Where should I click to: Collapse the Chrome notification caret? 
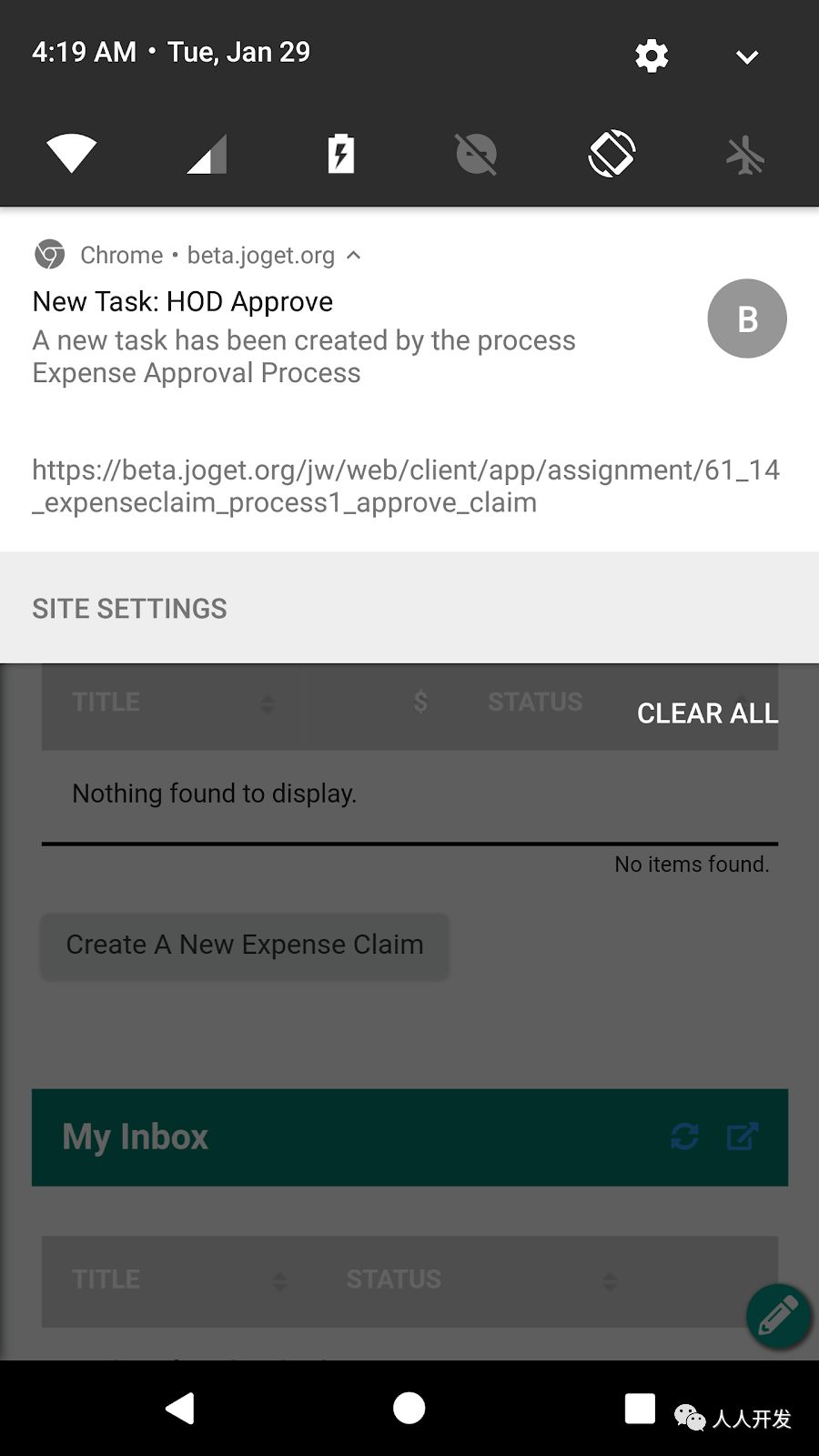(354, 256)
